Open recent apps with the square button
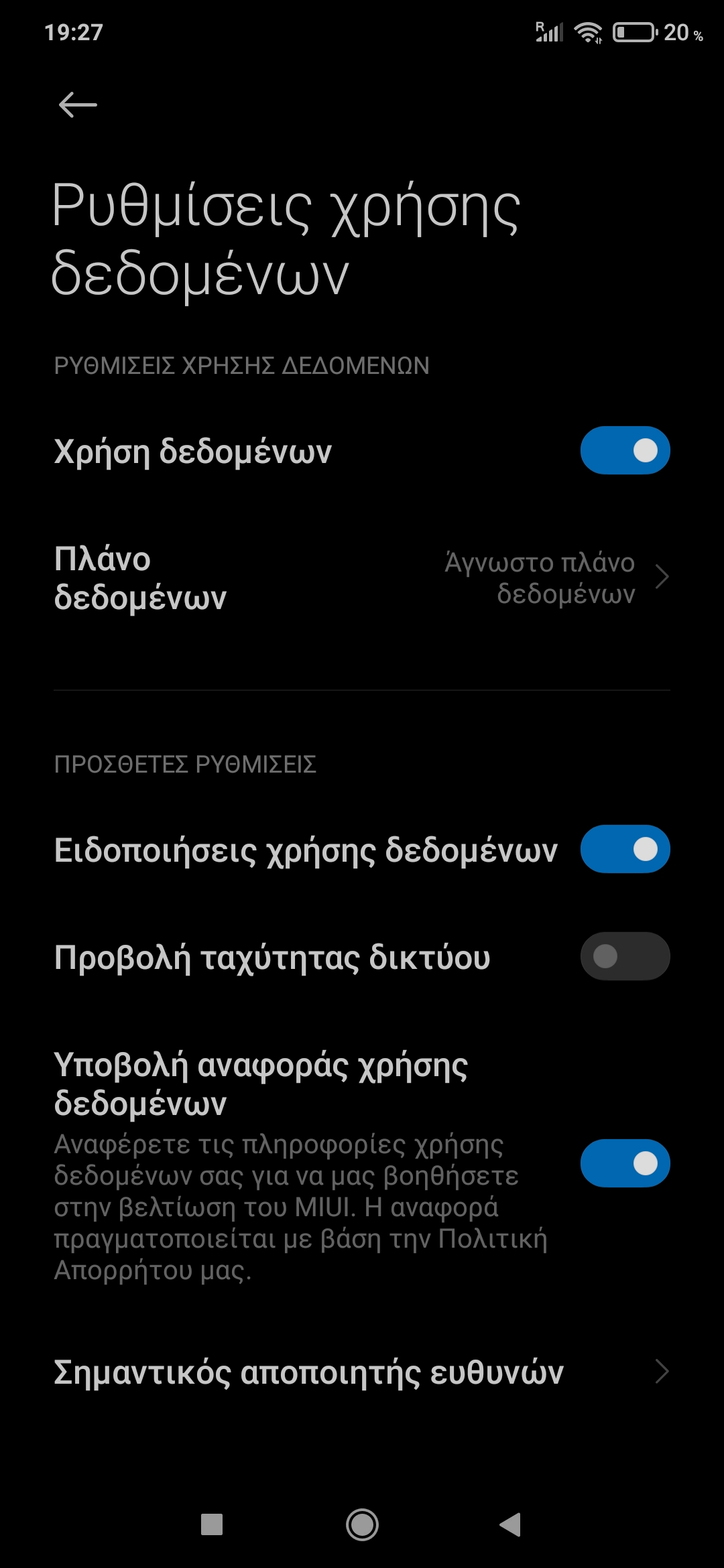The width and height of the screenshot is (724, 1568). 212,1525
